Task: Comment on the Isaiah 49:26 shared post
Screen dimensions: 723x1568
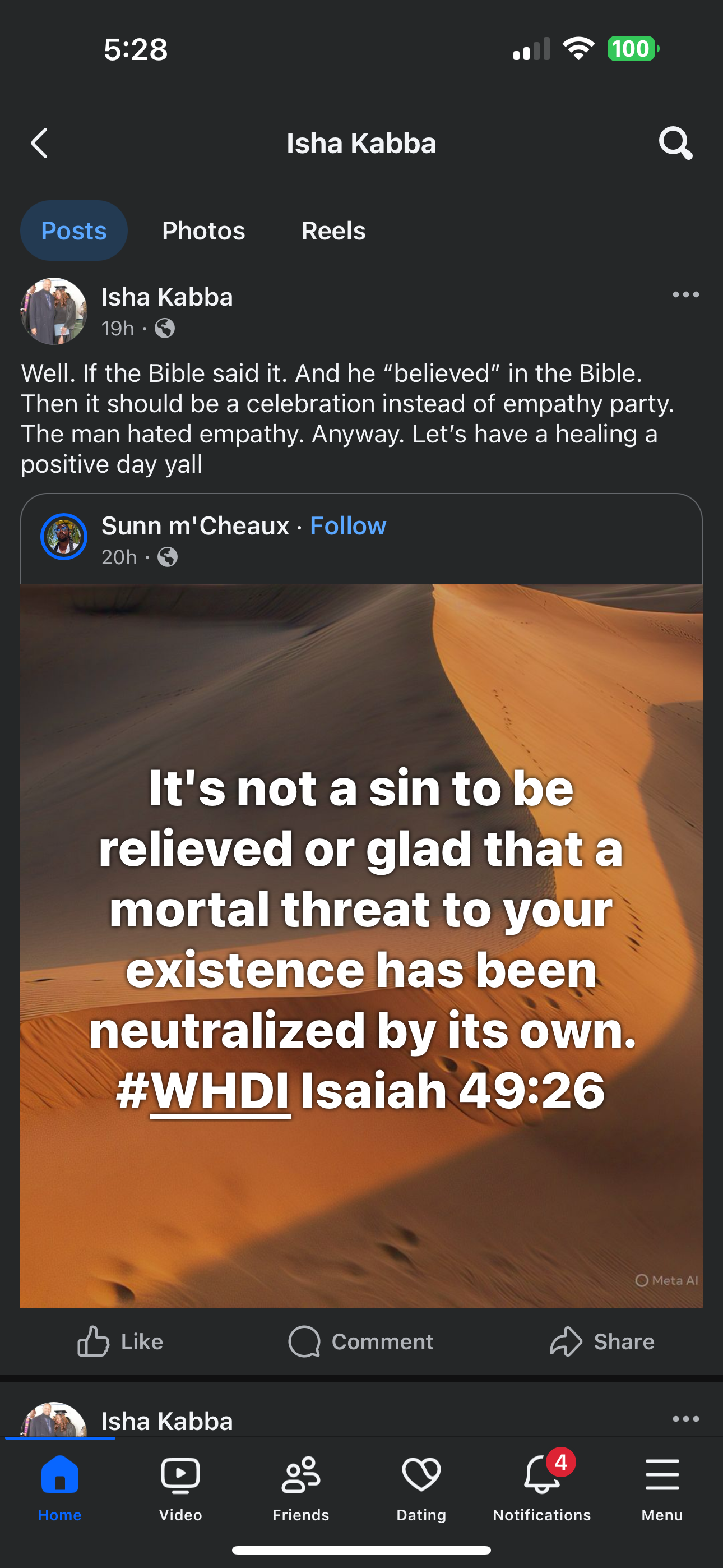Action: pos(361,1341)
